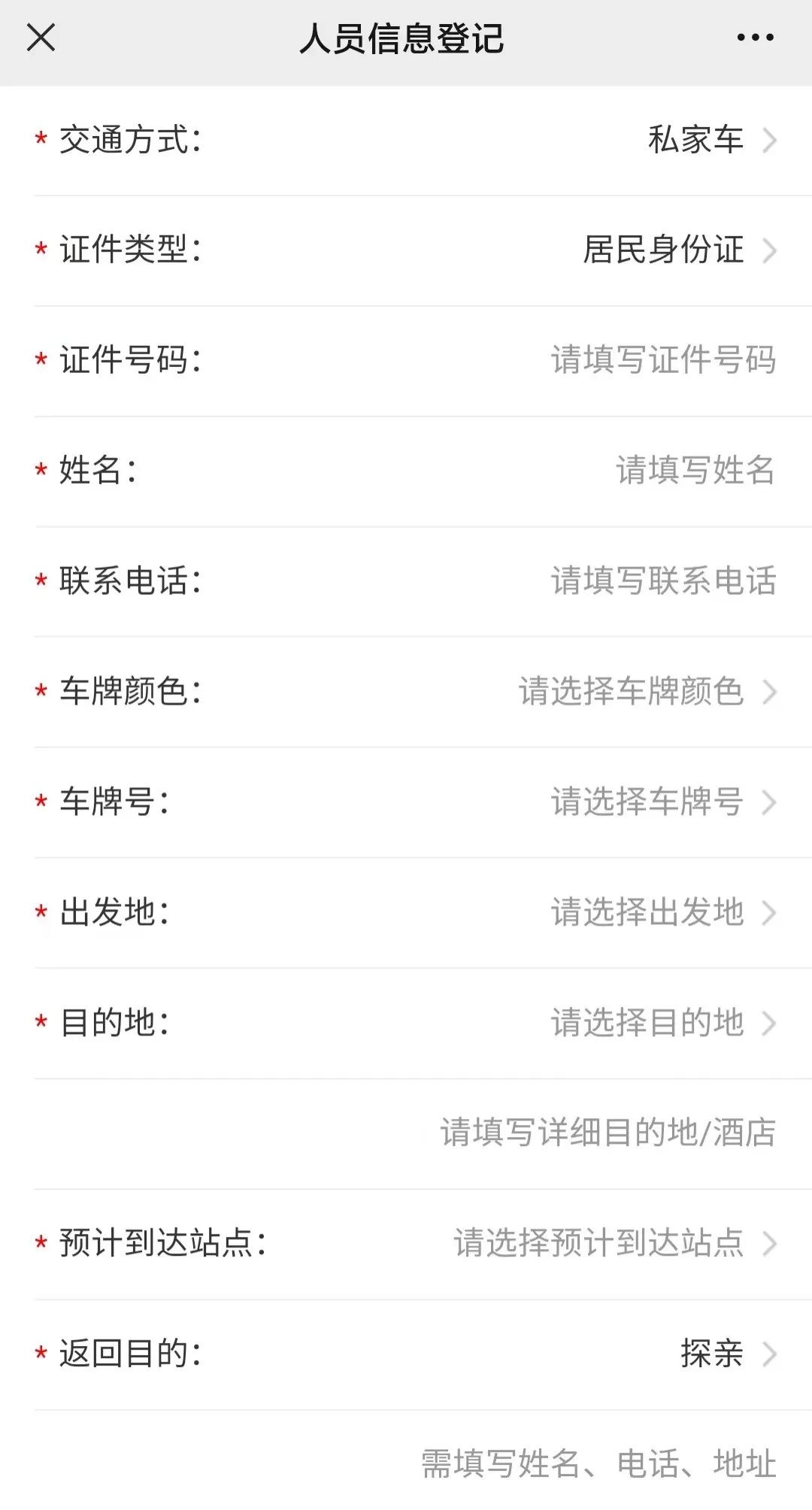Tap the 证件号码 input field
The image size is (812, 1510).
pos(662,360)
